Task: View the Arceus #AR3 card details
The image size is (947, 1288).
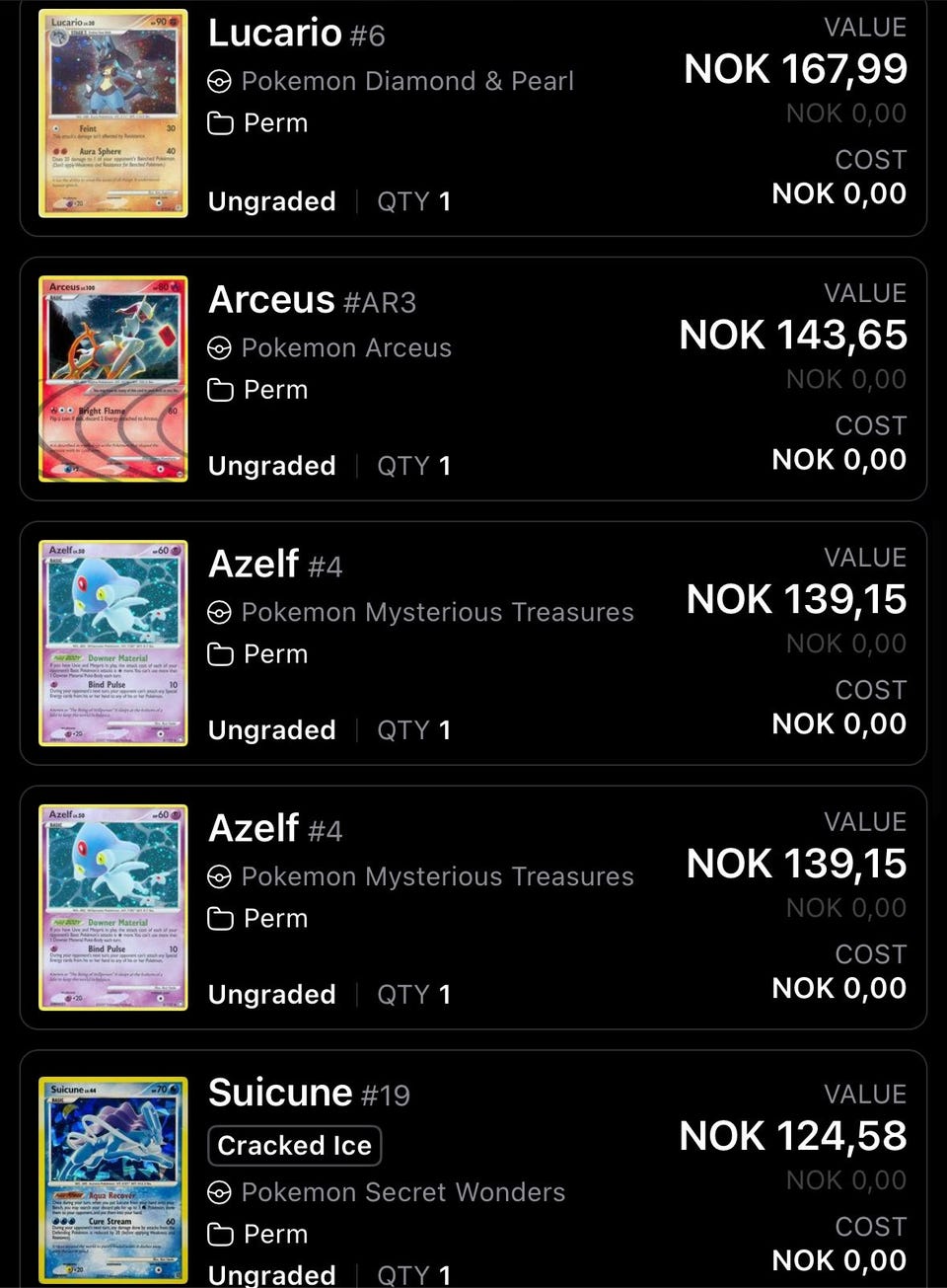Action: tap(312, 301)
